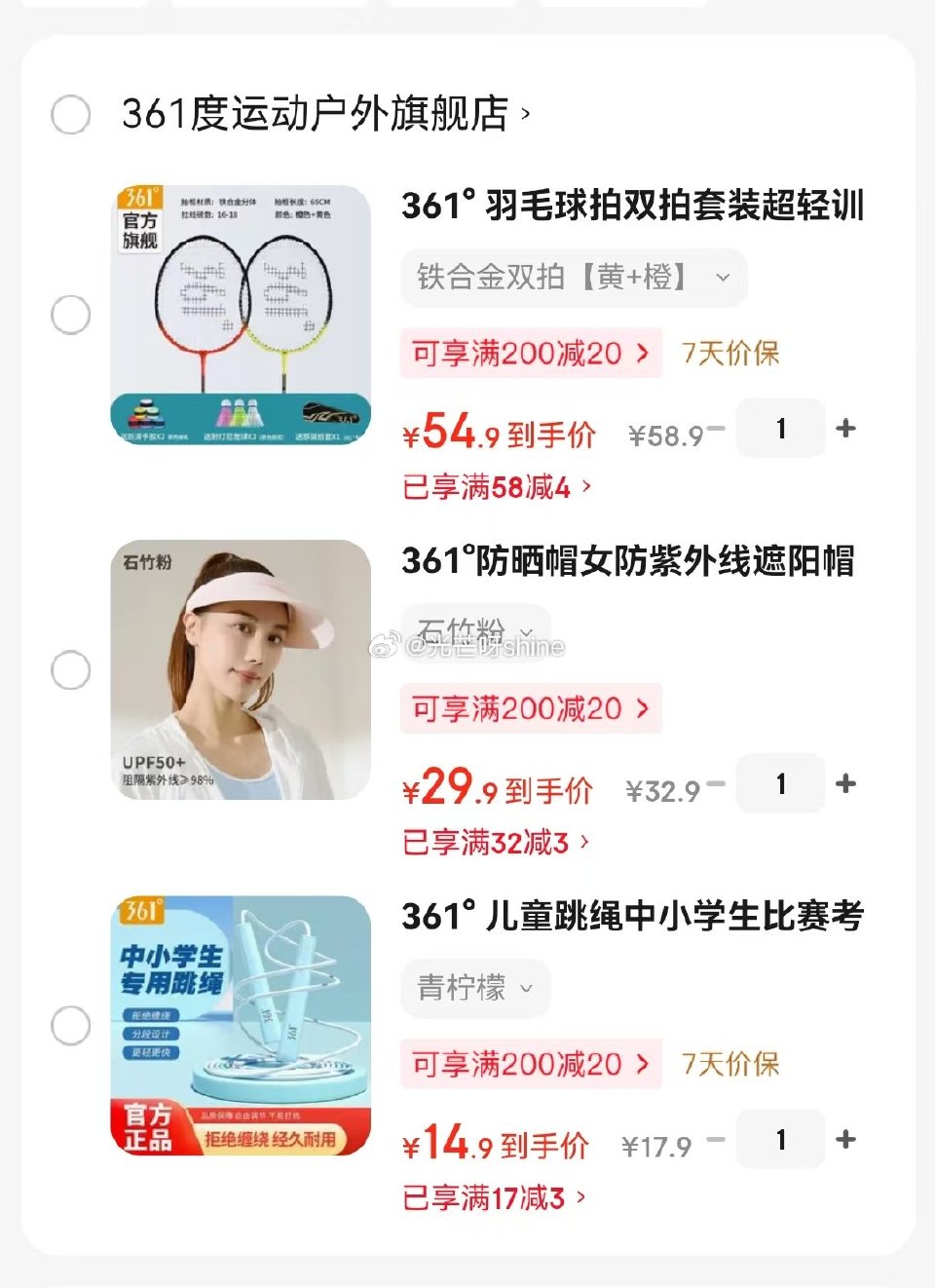Select the store checkbox to choose all items

click(70, 113)
